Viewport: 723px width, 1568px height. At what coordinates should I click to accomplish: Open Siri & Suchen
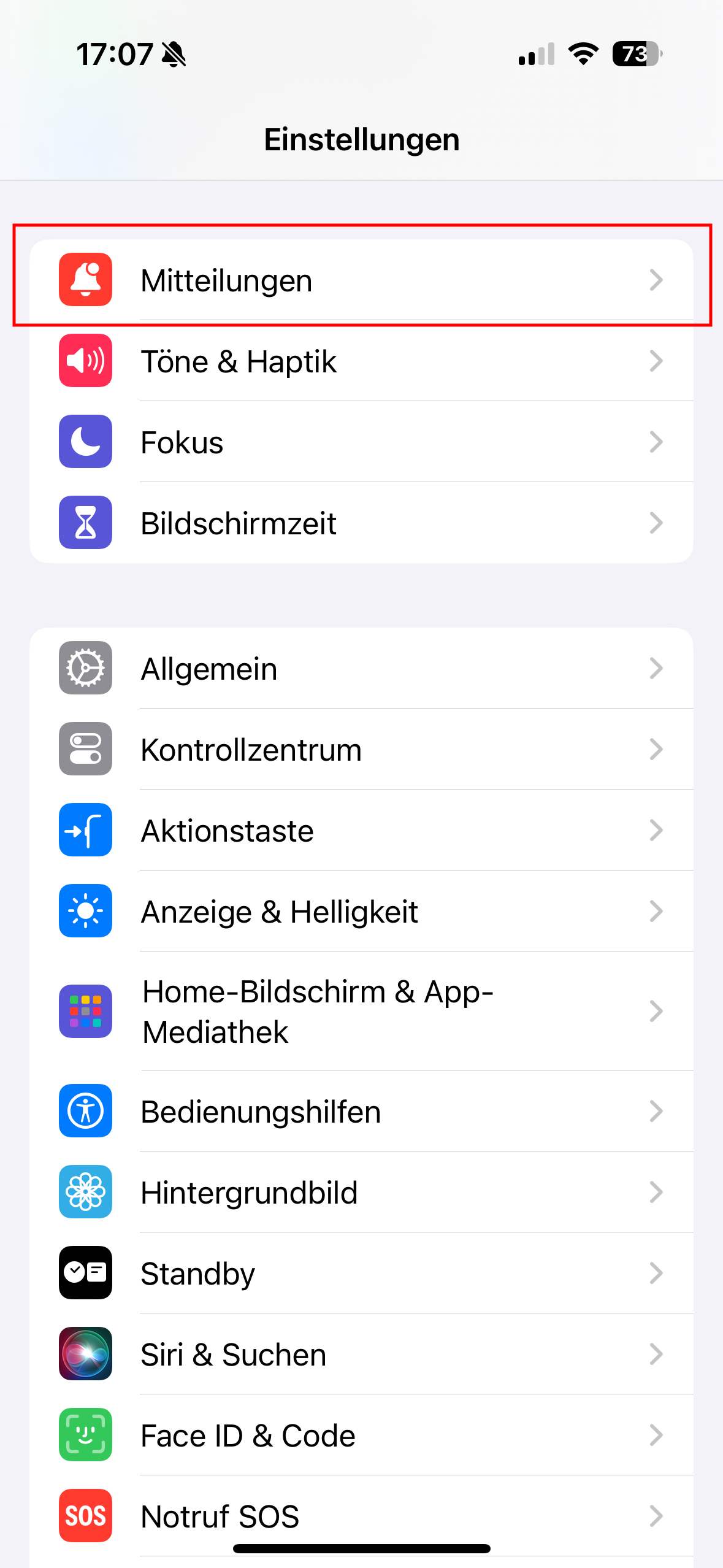click(x=361, y=1354)
